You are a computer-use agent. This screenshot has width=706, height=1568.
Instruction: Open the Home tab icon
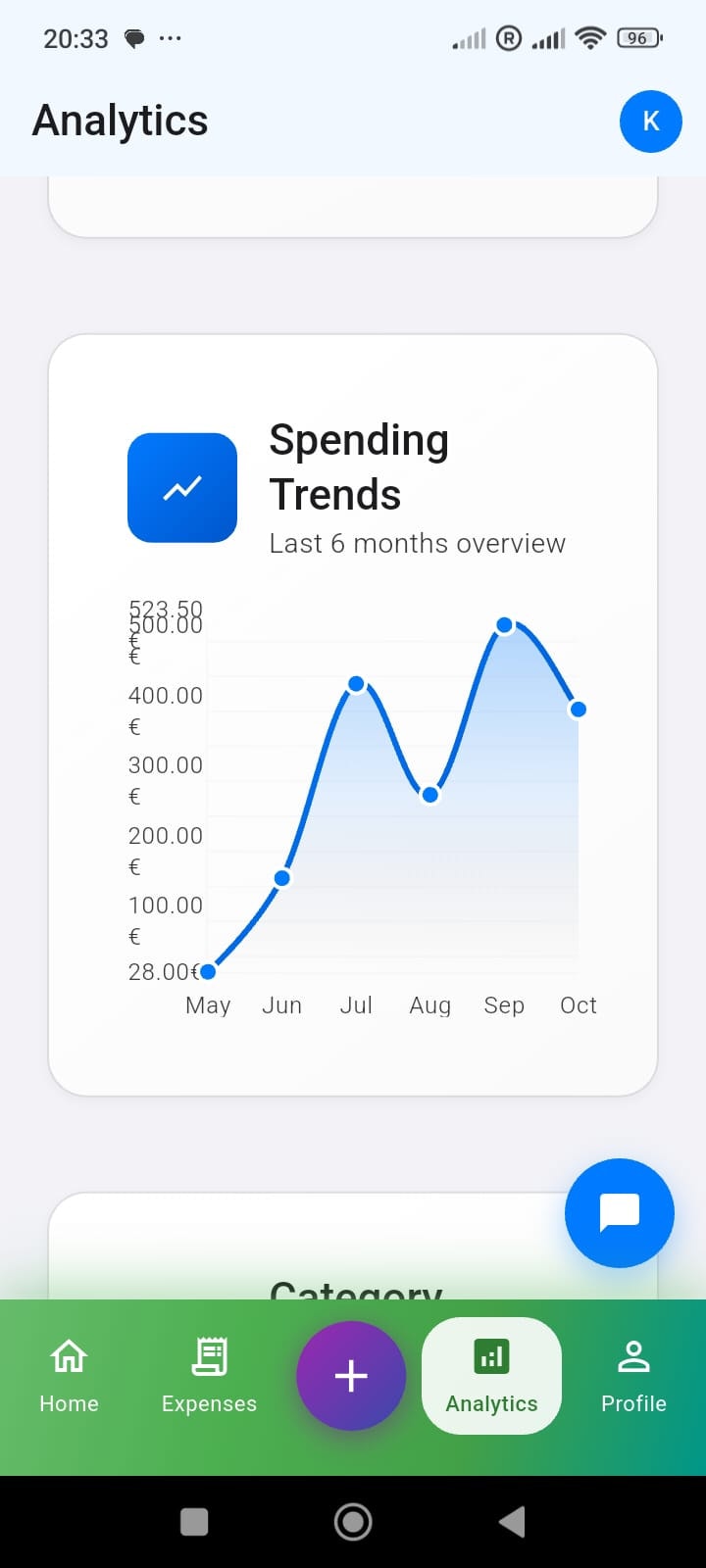pos(69,1355)
